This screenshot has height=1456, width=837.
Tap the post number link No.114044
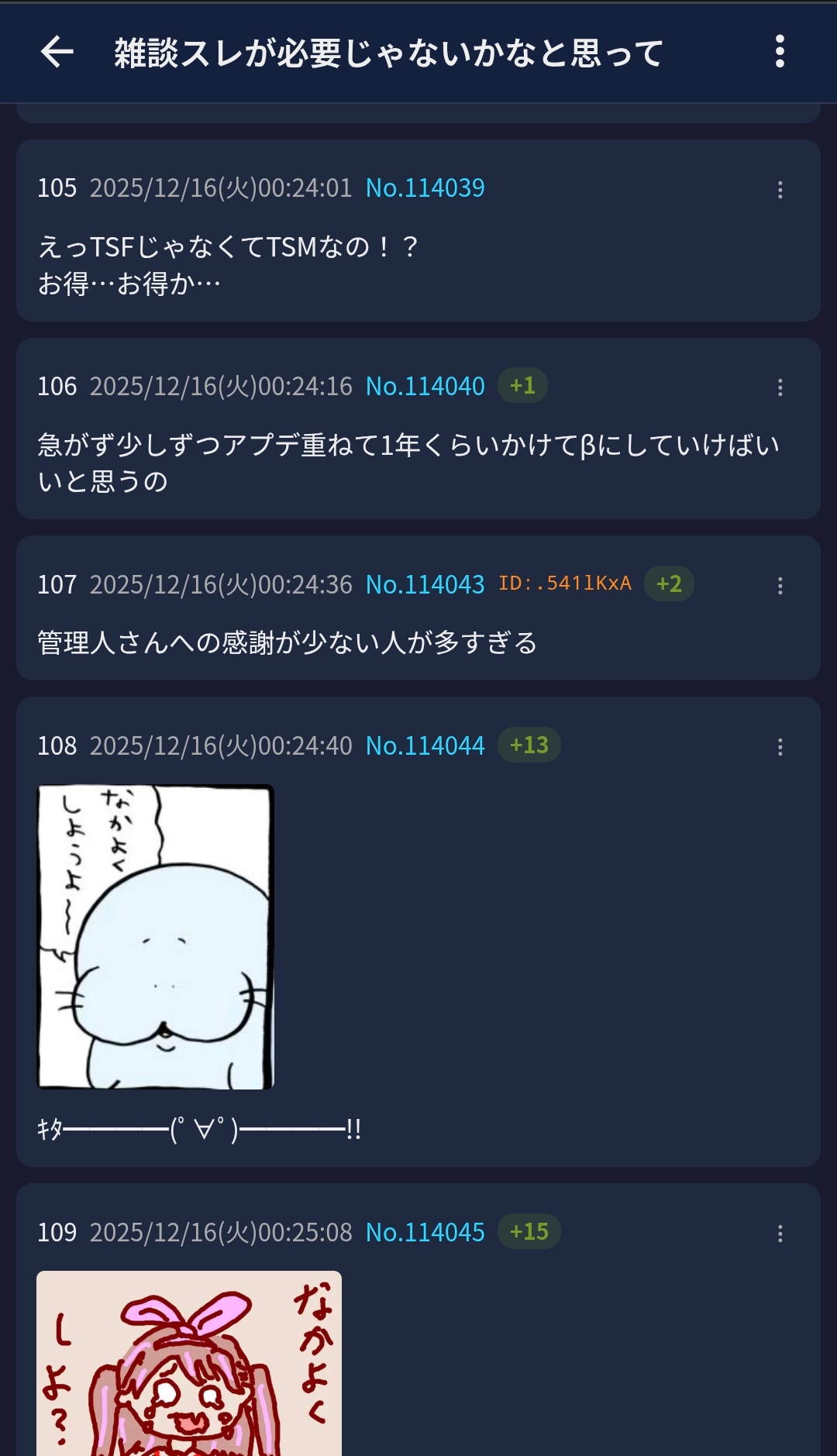coord(425,745)
